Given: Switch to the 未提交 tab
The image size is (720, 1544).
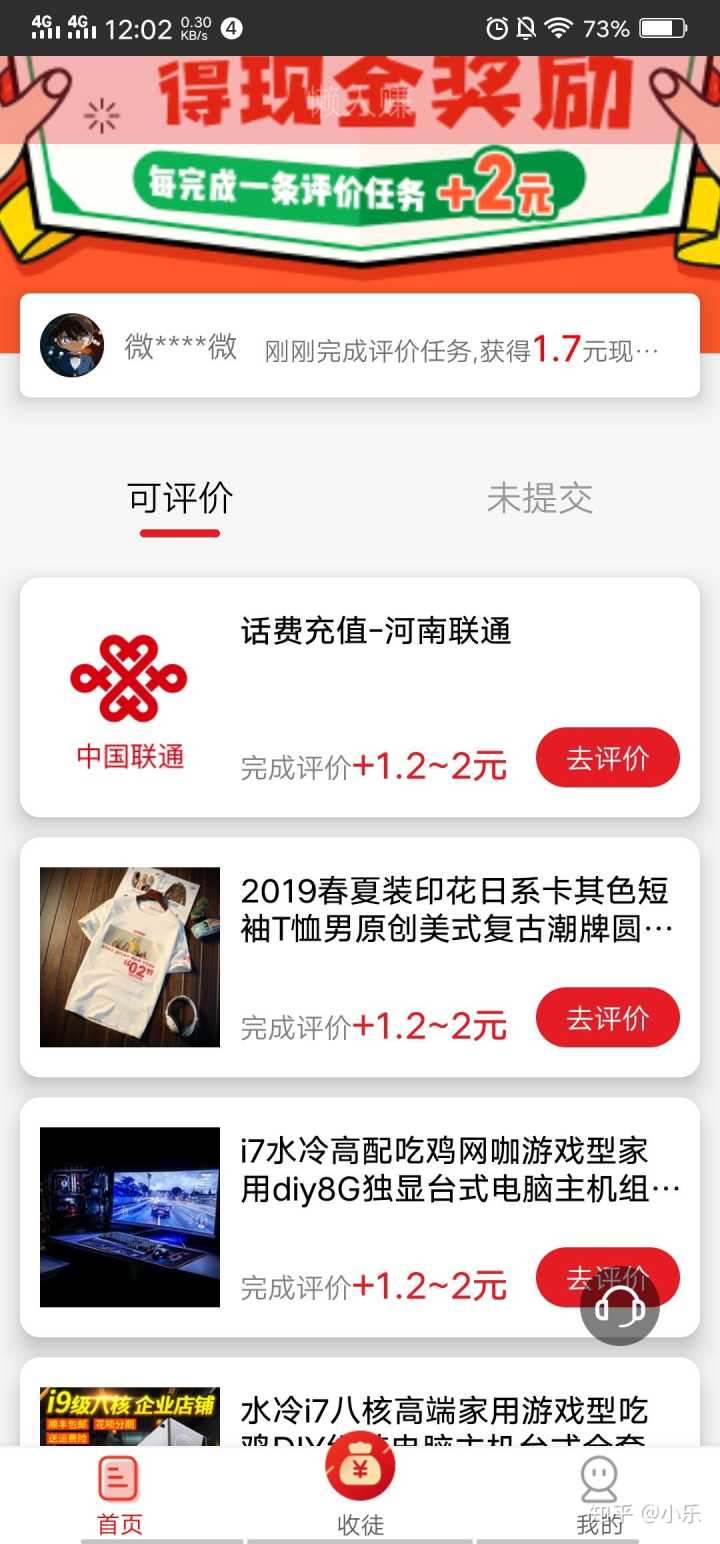Looking at the screenshot, I should (x=539, y=498).
